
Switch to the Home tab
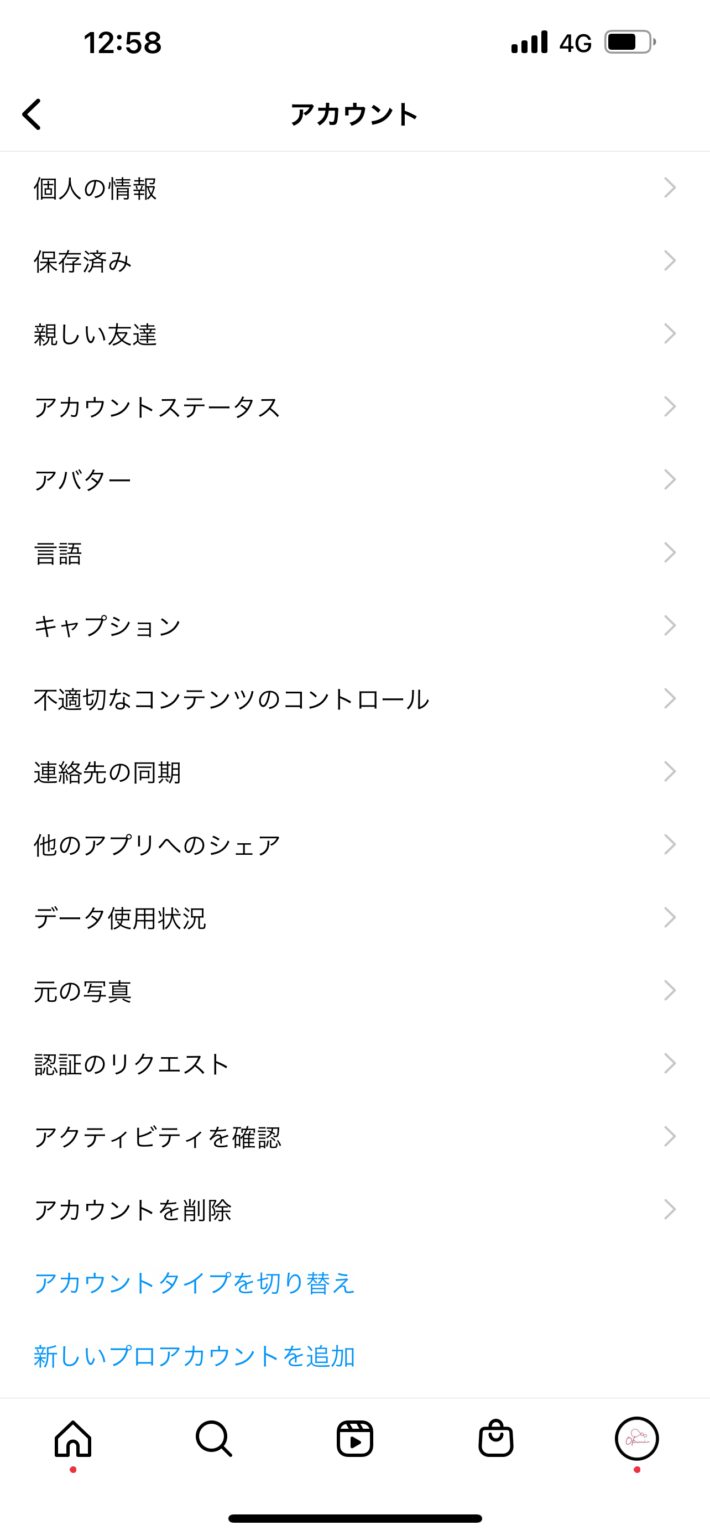72,1439
